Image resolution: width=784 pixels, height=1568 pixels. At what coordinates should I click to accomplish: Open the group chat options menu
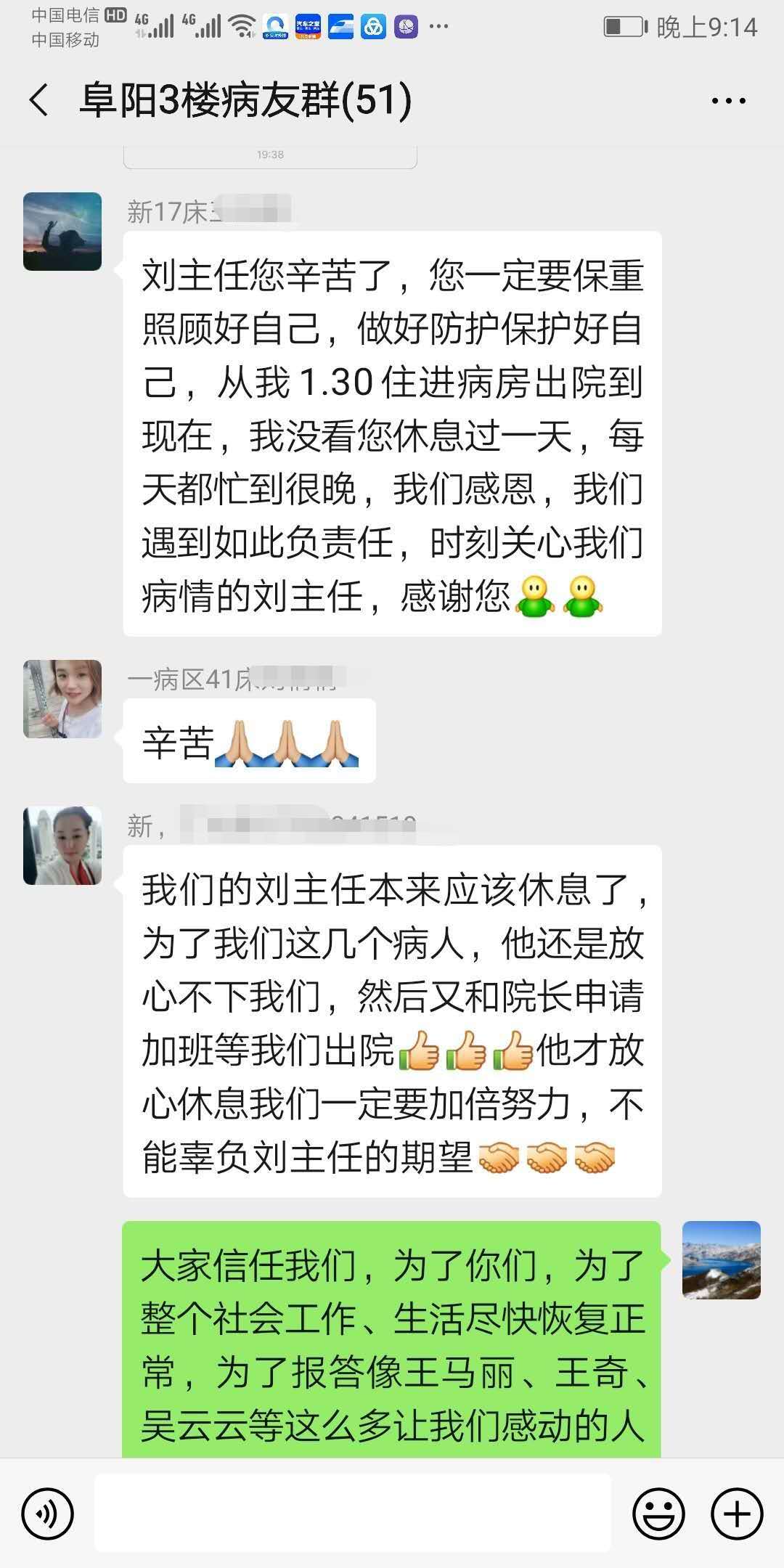(728, 101)
